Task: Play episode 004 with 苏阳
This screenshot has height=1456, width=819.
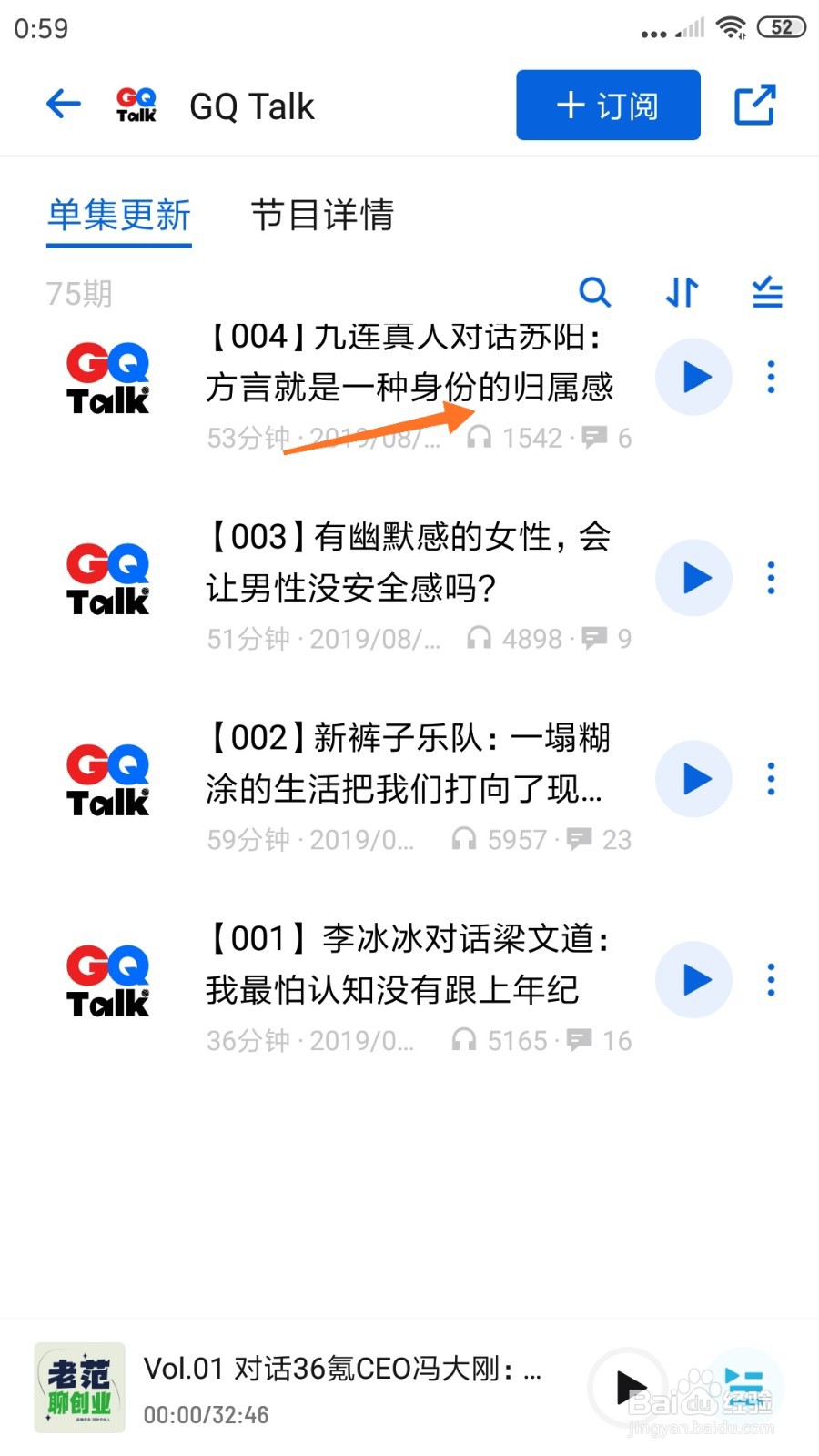Action: [x=694, y=377]
